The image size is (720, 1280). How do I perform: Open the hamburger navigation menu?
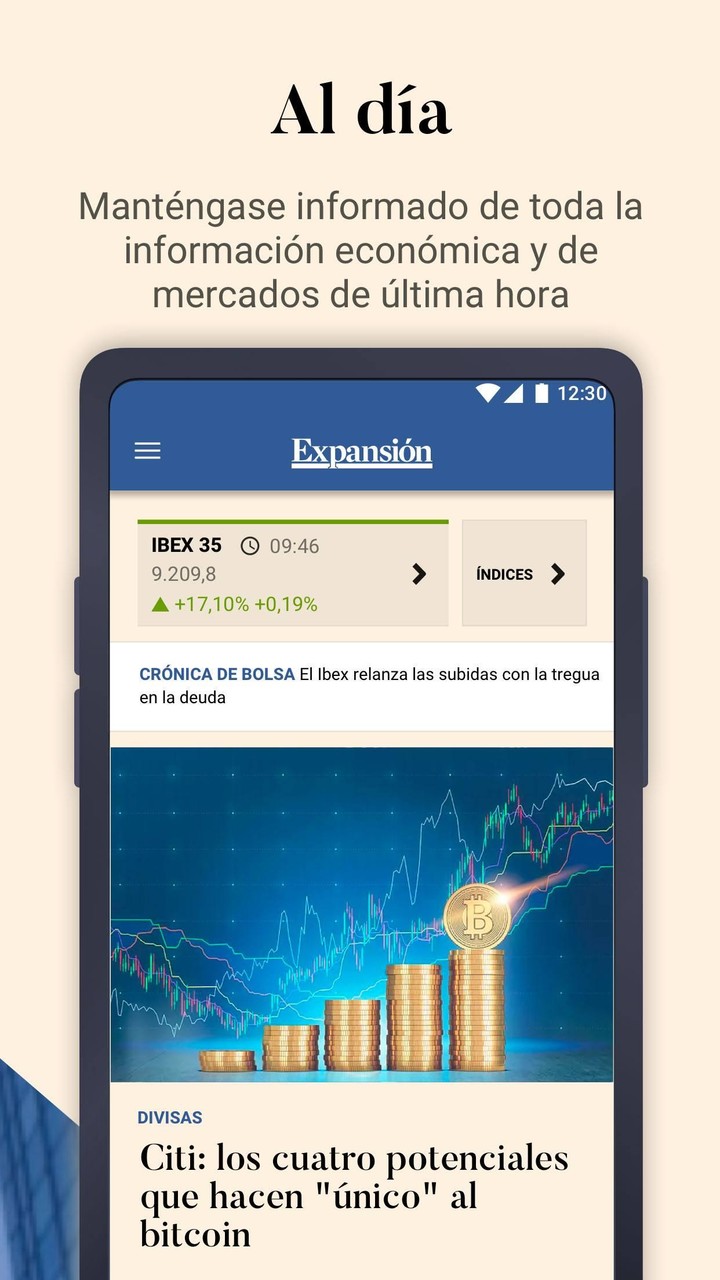pyautogui.click(x=148, y=451)
